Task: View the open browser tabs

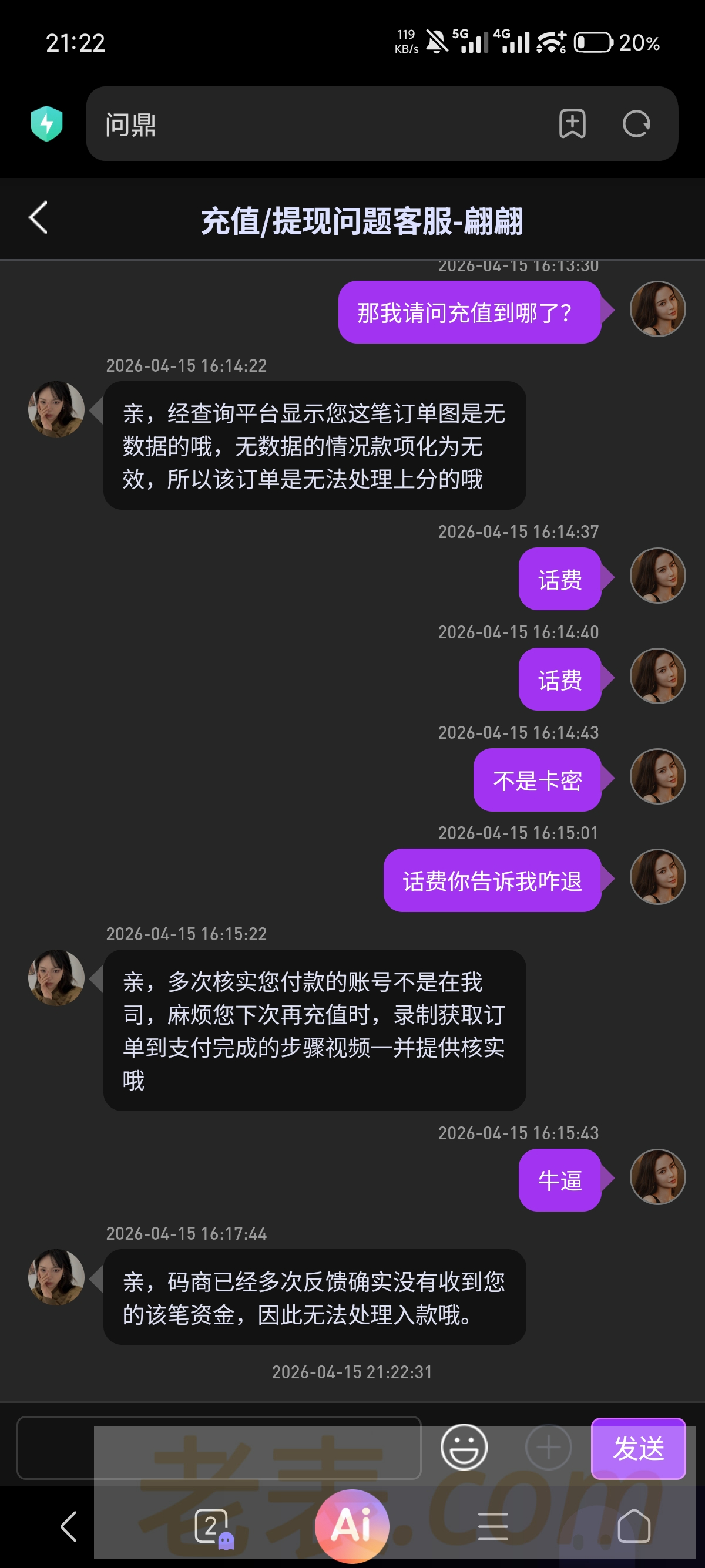Action: pos(211,1526)
